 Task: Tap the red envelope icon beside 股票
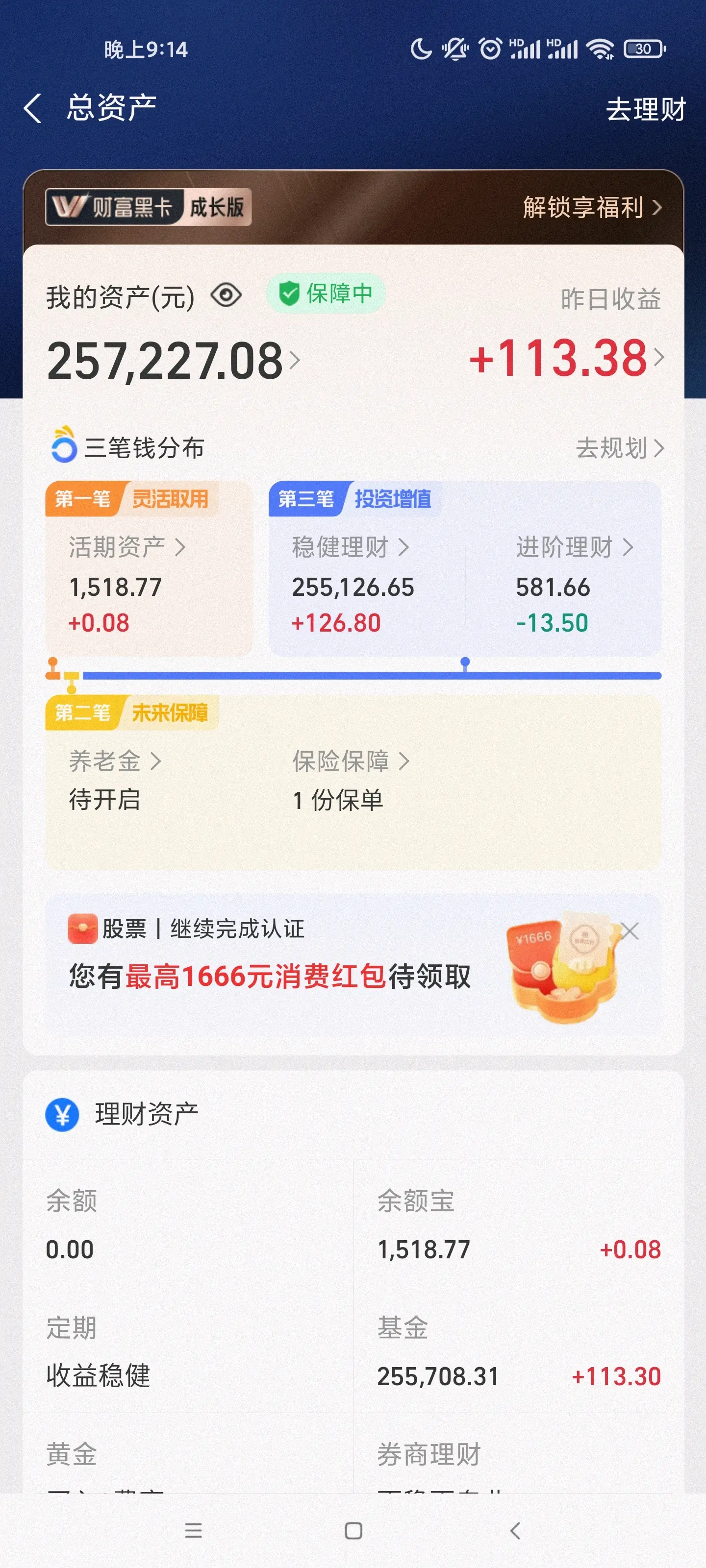[83, 930]
